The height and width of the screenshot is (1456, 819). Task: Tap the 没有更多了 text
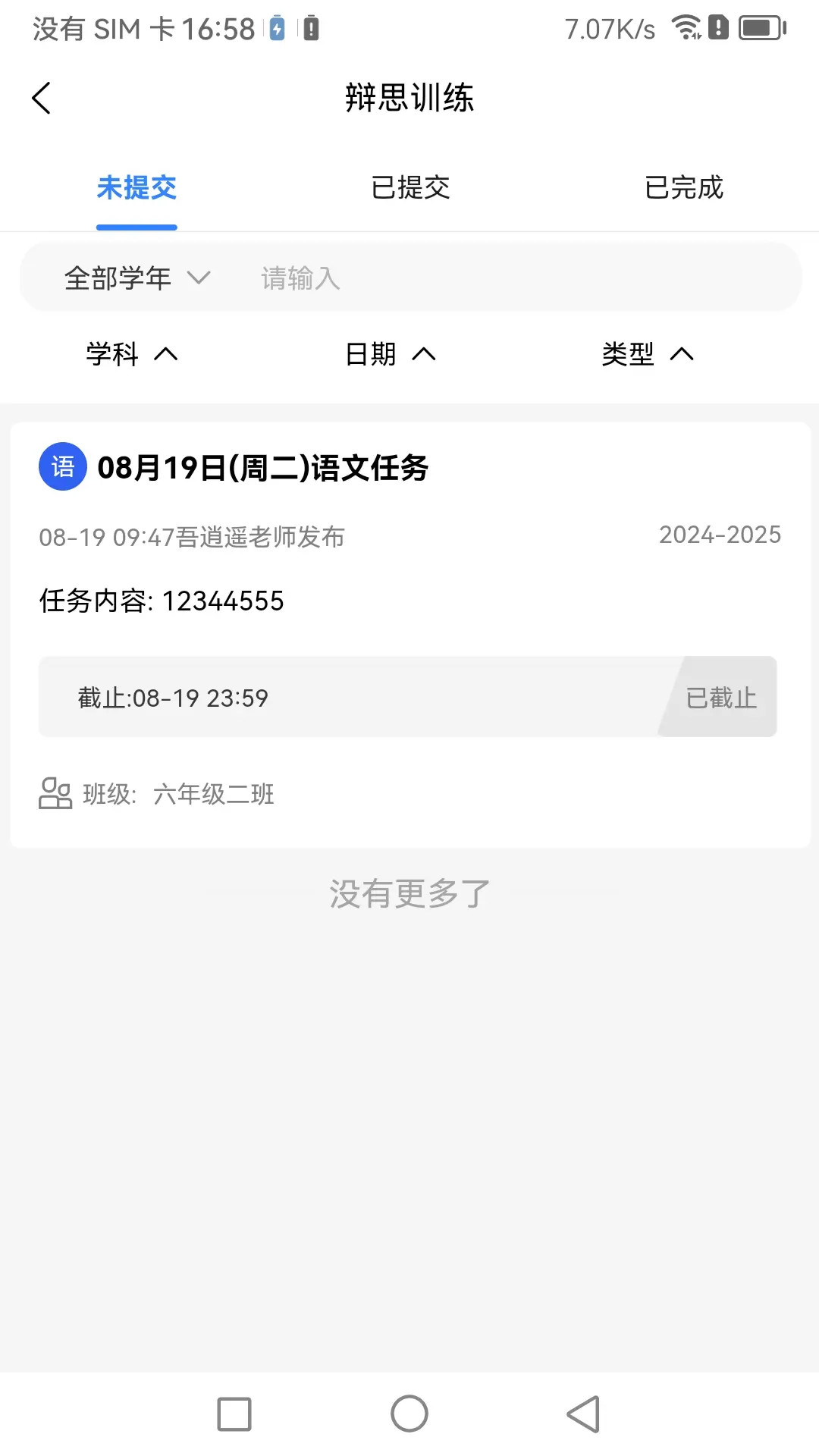409,893
